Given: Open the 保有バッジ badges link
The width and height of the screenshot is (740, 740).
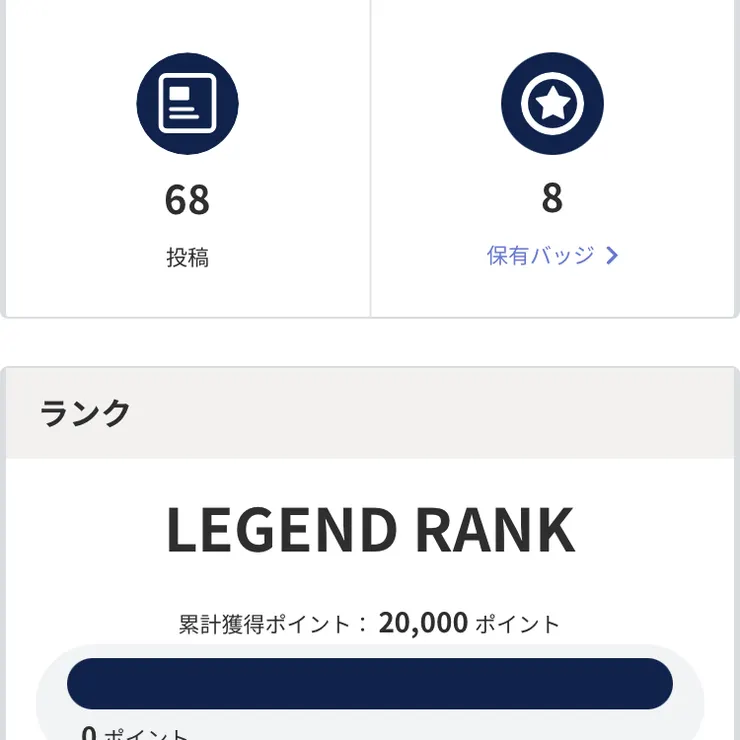Looking at the screenshot, I should 552,256.
